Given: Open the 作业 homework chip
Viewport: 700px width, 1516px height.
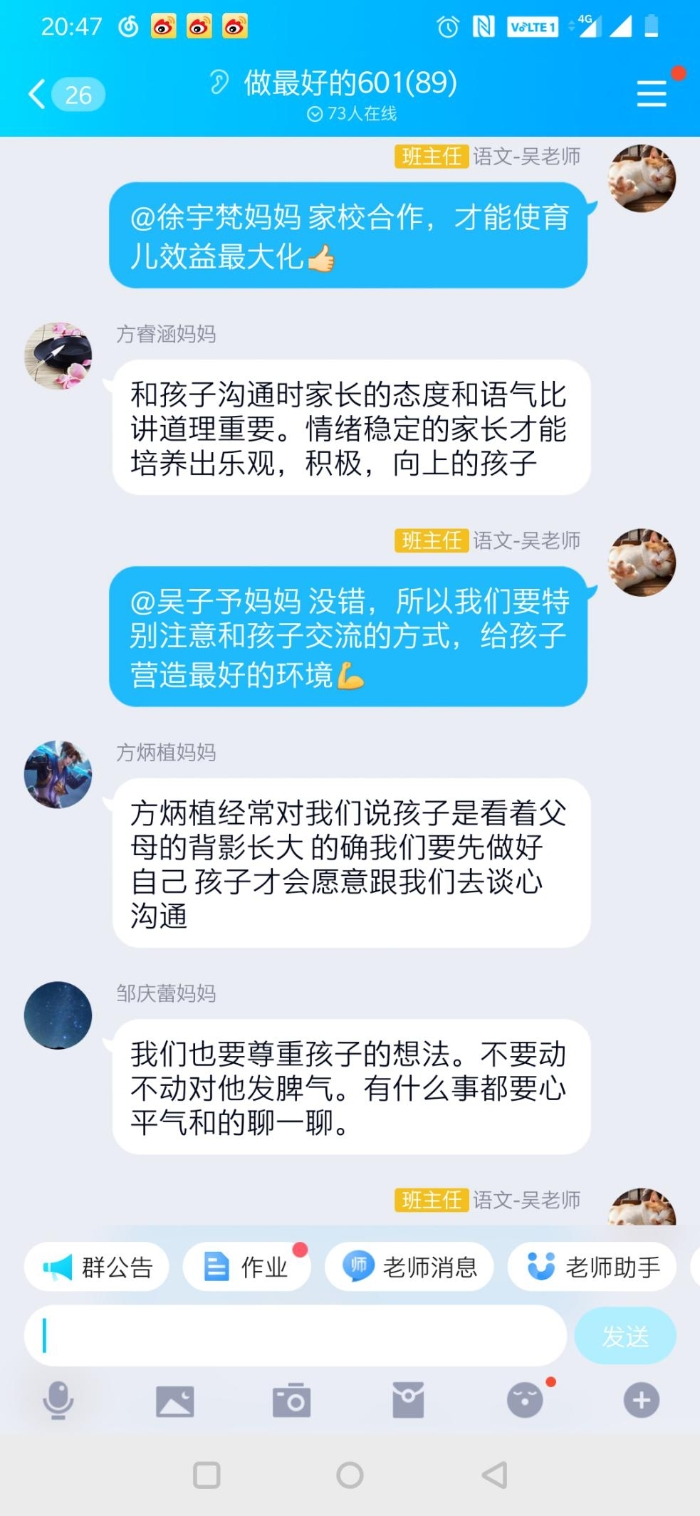Looking at the screenshot, I should pyautogui.click(x=246, y=1268).
